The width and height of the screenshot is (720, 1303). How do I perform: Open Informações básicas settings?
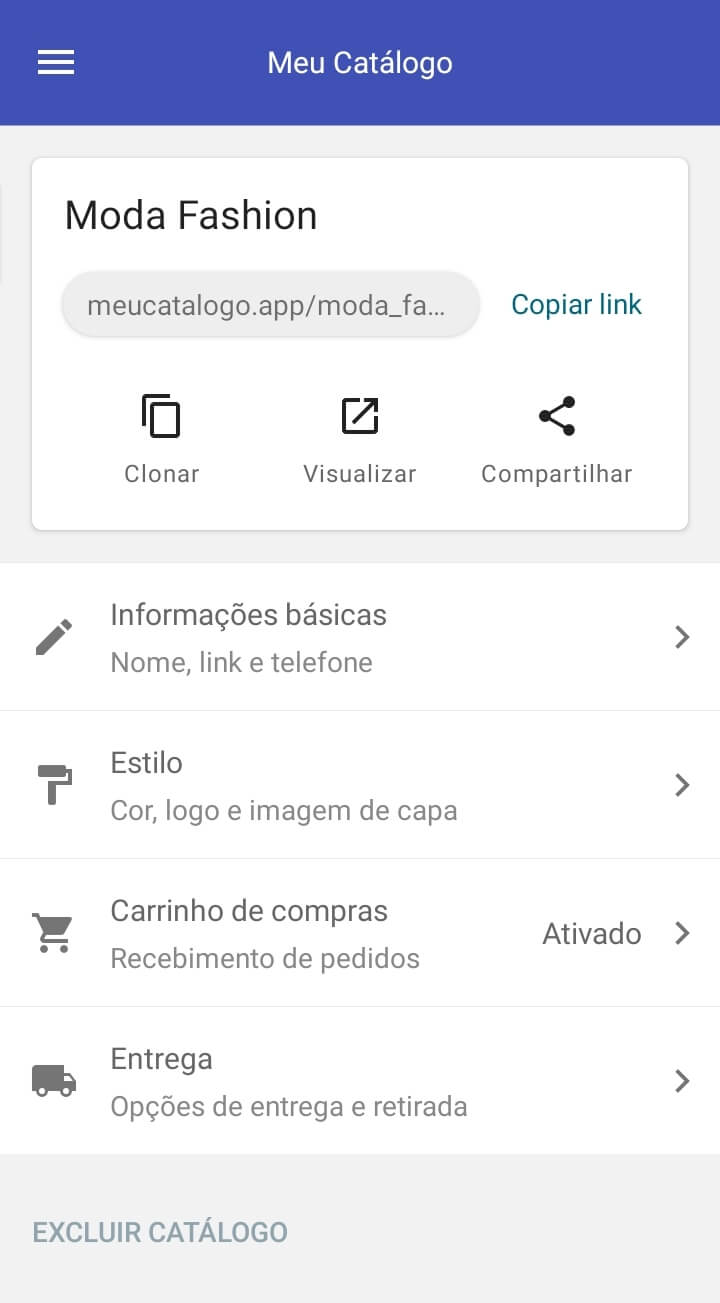click(x=360, y=637)
